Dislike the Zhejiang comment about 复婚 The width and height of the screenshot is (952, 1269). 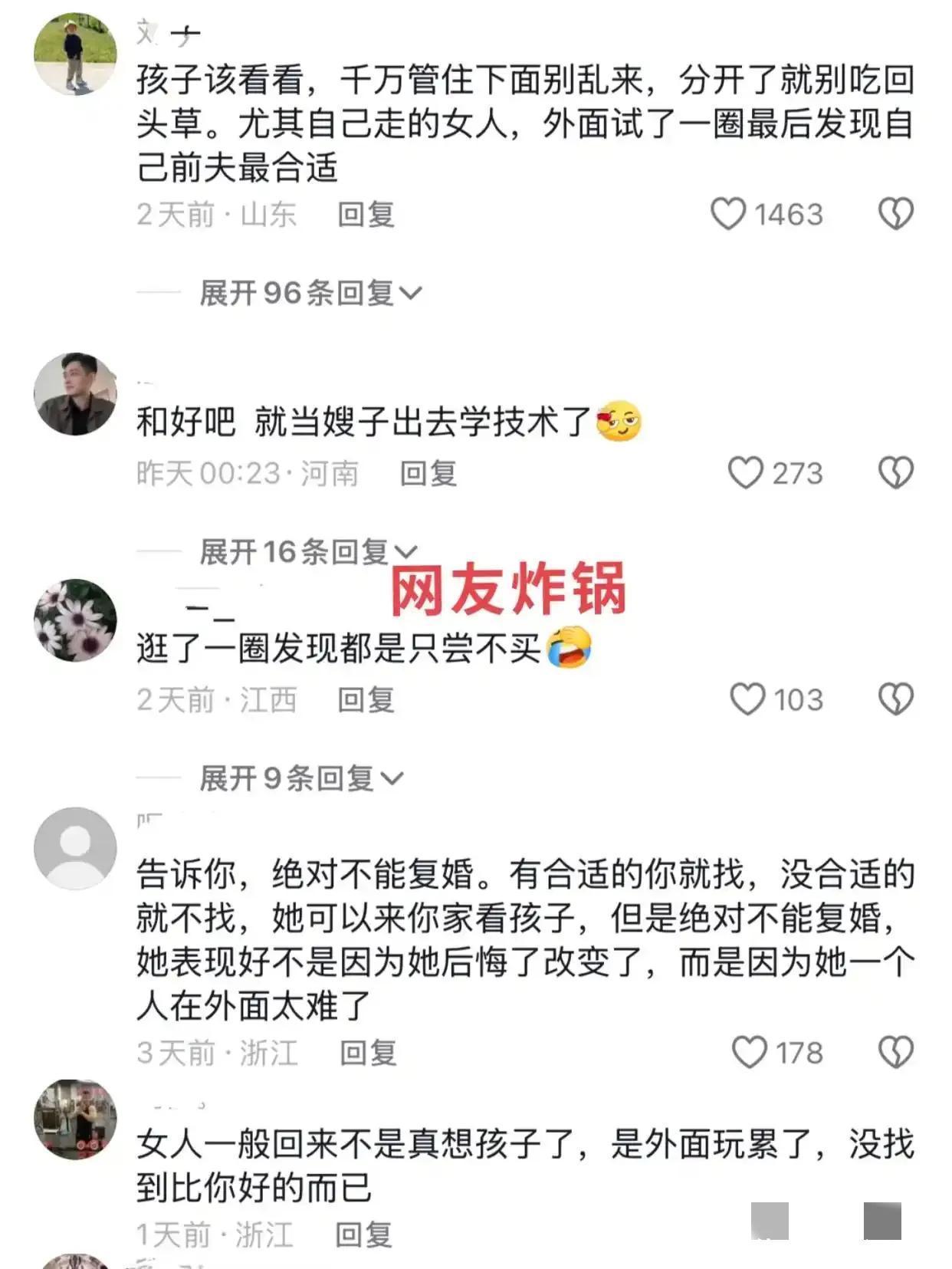[895, 1052]
